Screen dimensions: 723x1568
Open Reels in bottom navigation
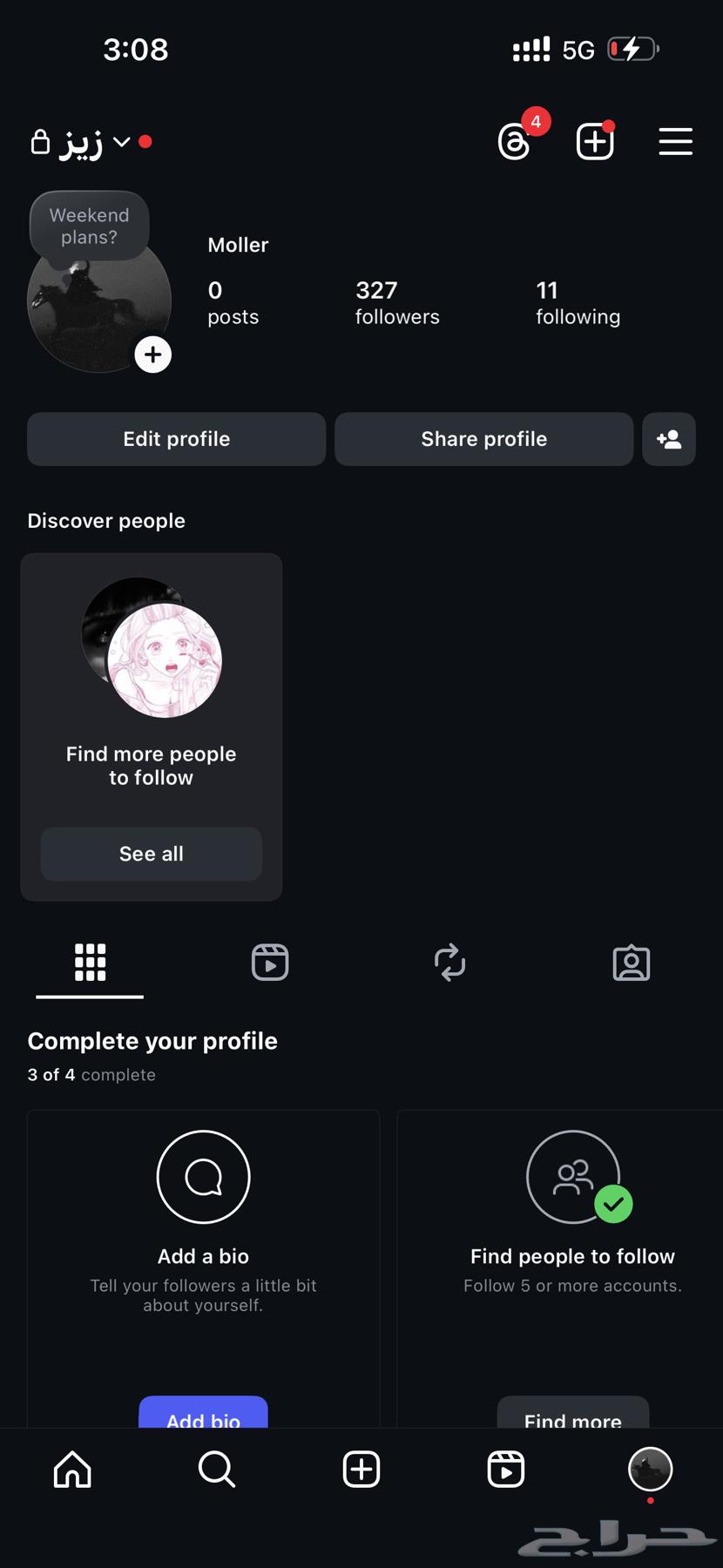coord(506,1470)
